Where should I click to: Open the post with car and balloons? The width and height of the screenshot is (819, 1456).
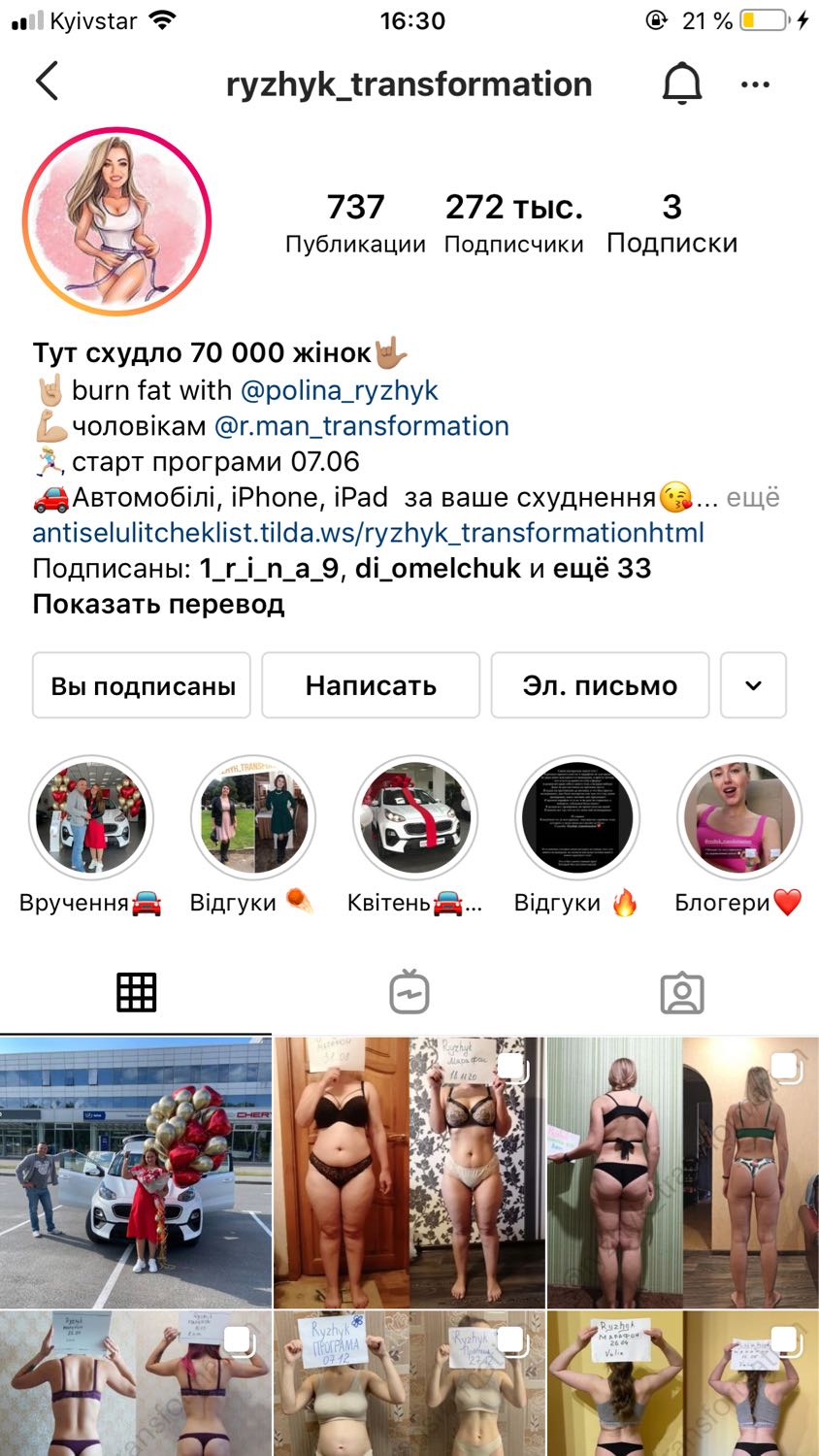click(x=136, y=1173)
